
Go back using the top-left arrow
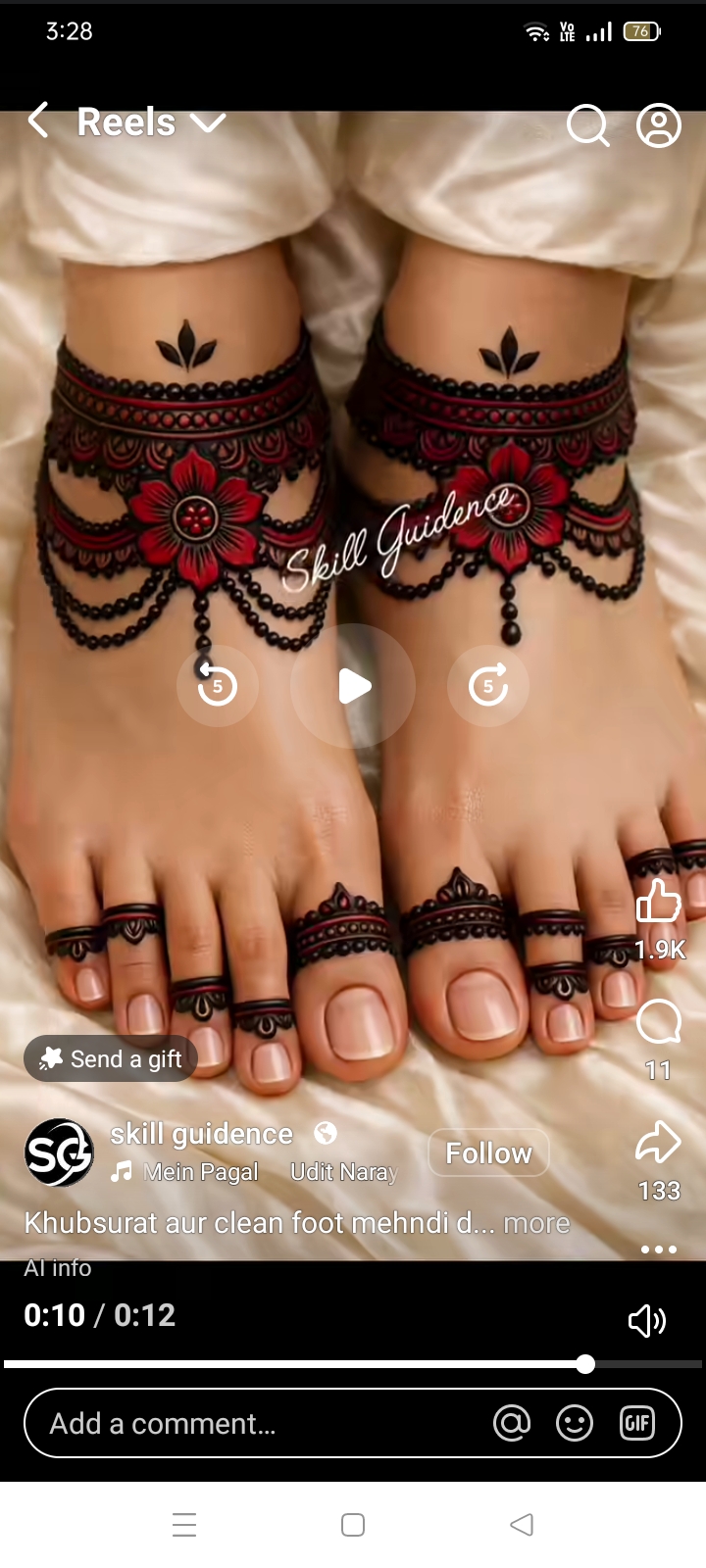(38, 122)
